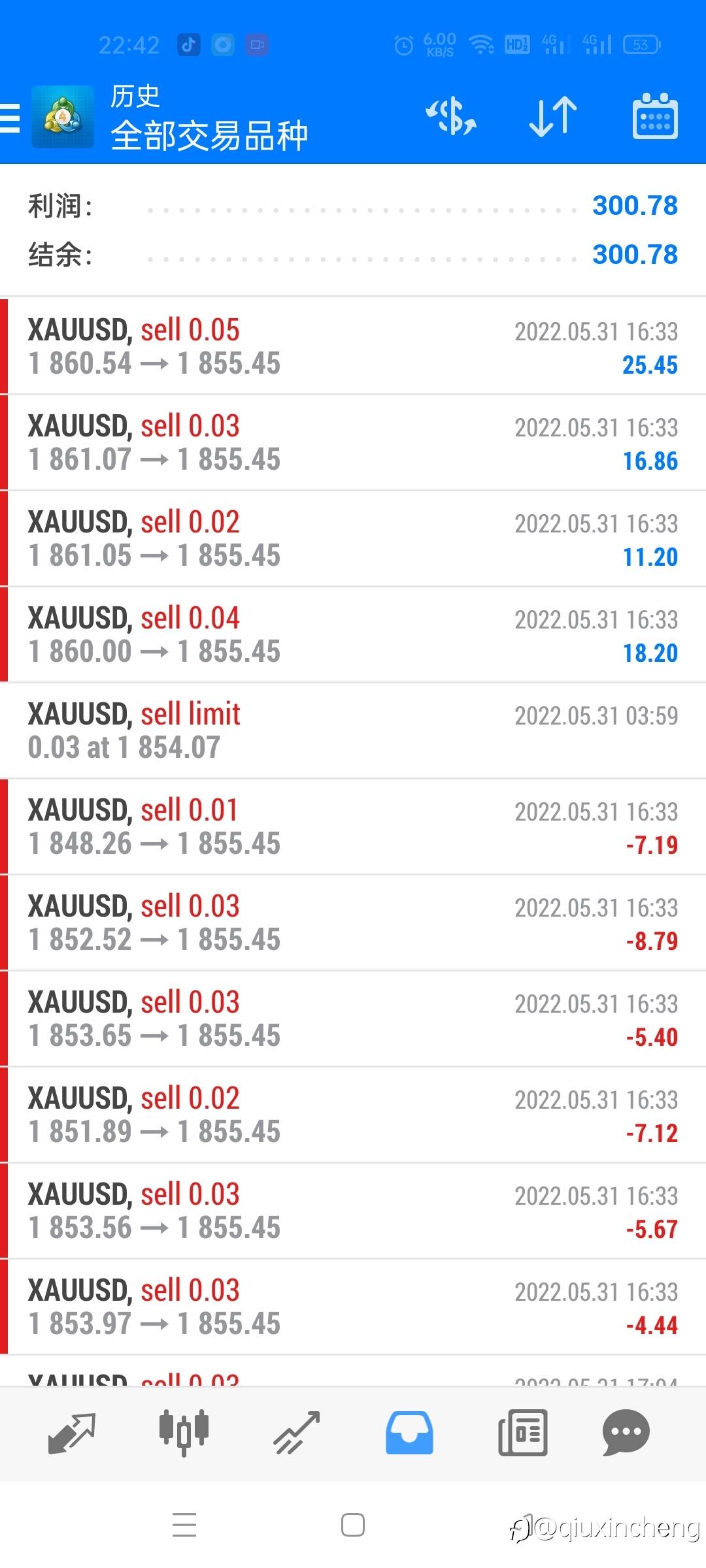Tap the system home button

point(353,1525)
